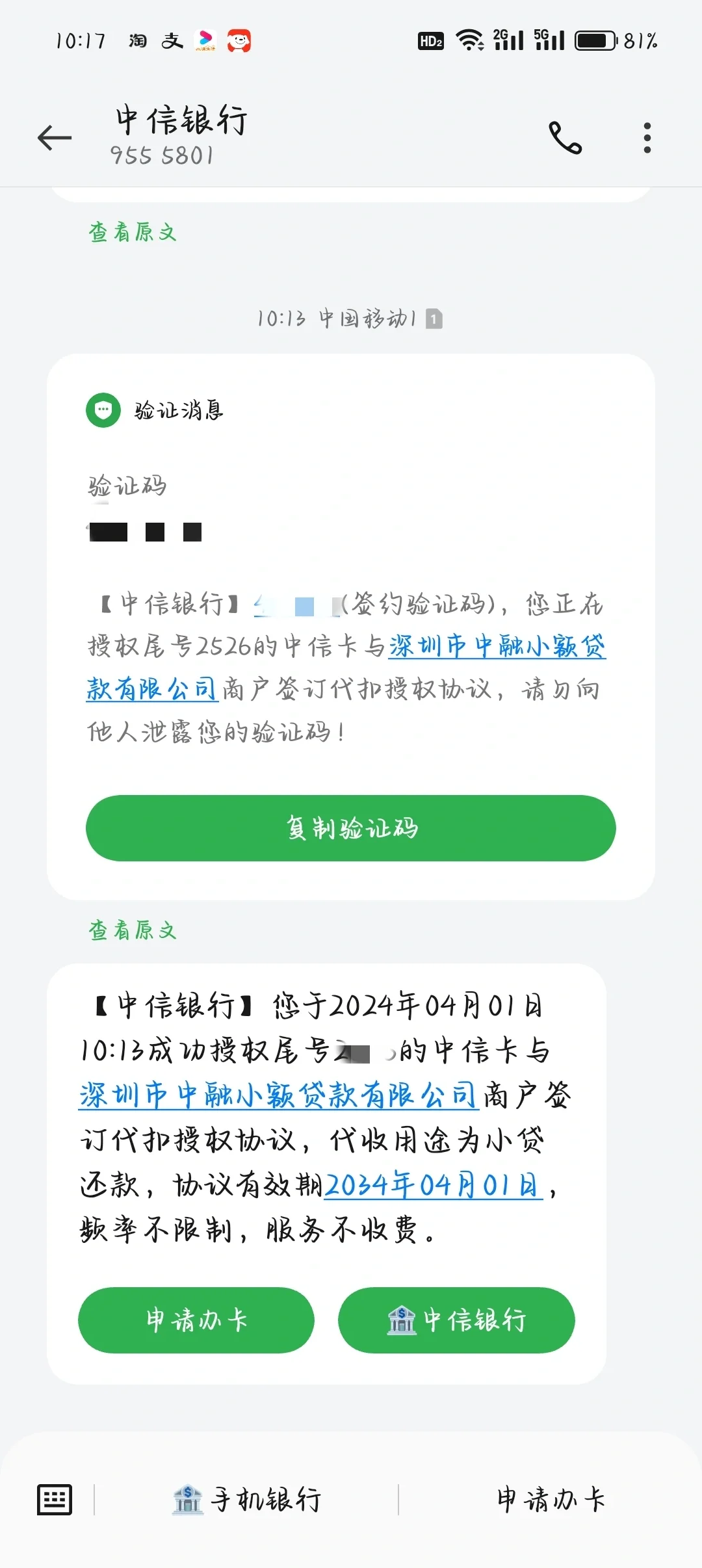Tap the phone icon to call 中信银行
702x1568 pixels.
pos(565,137)
